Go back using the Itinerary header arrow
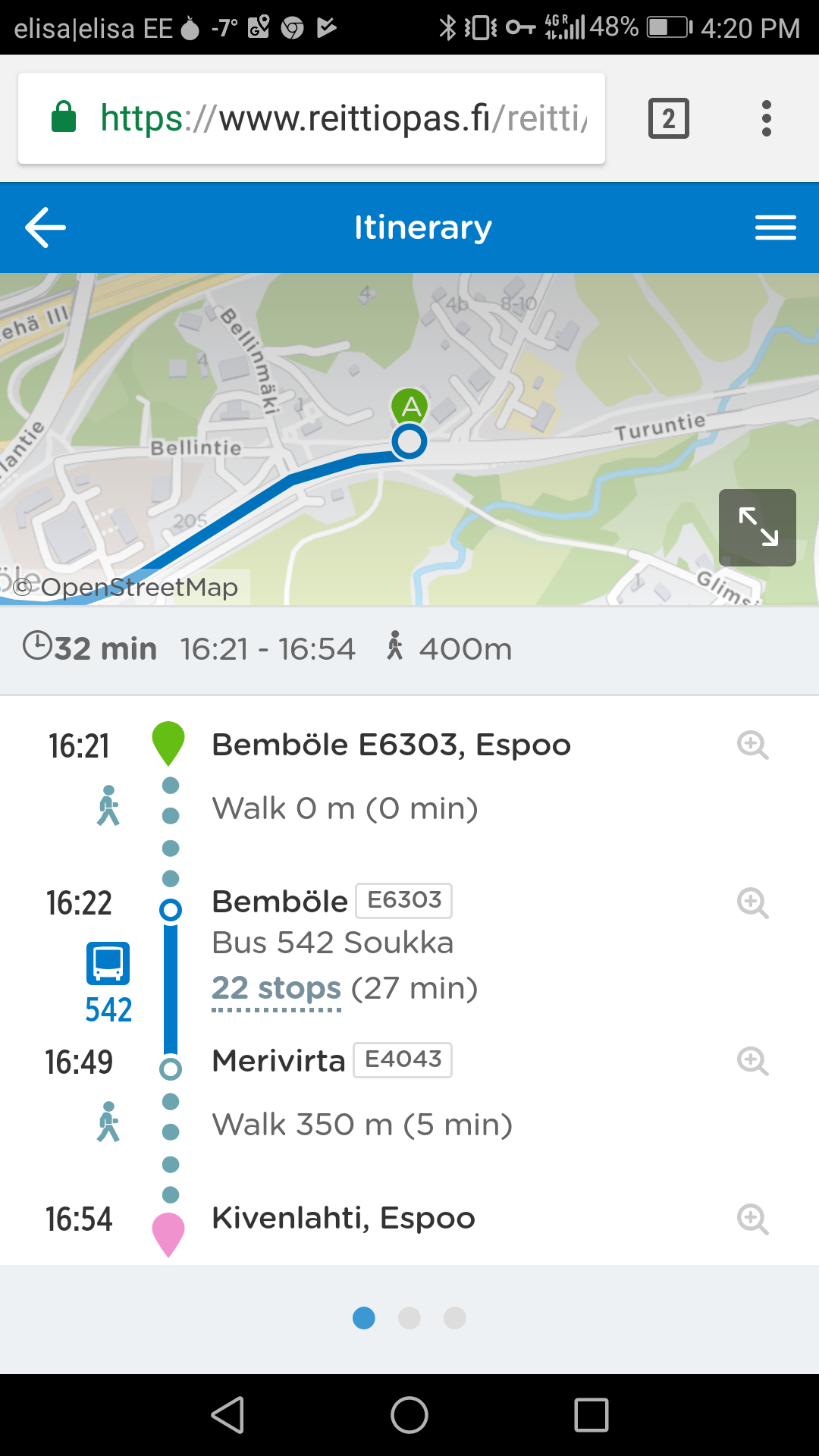 pos(45,227)
